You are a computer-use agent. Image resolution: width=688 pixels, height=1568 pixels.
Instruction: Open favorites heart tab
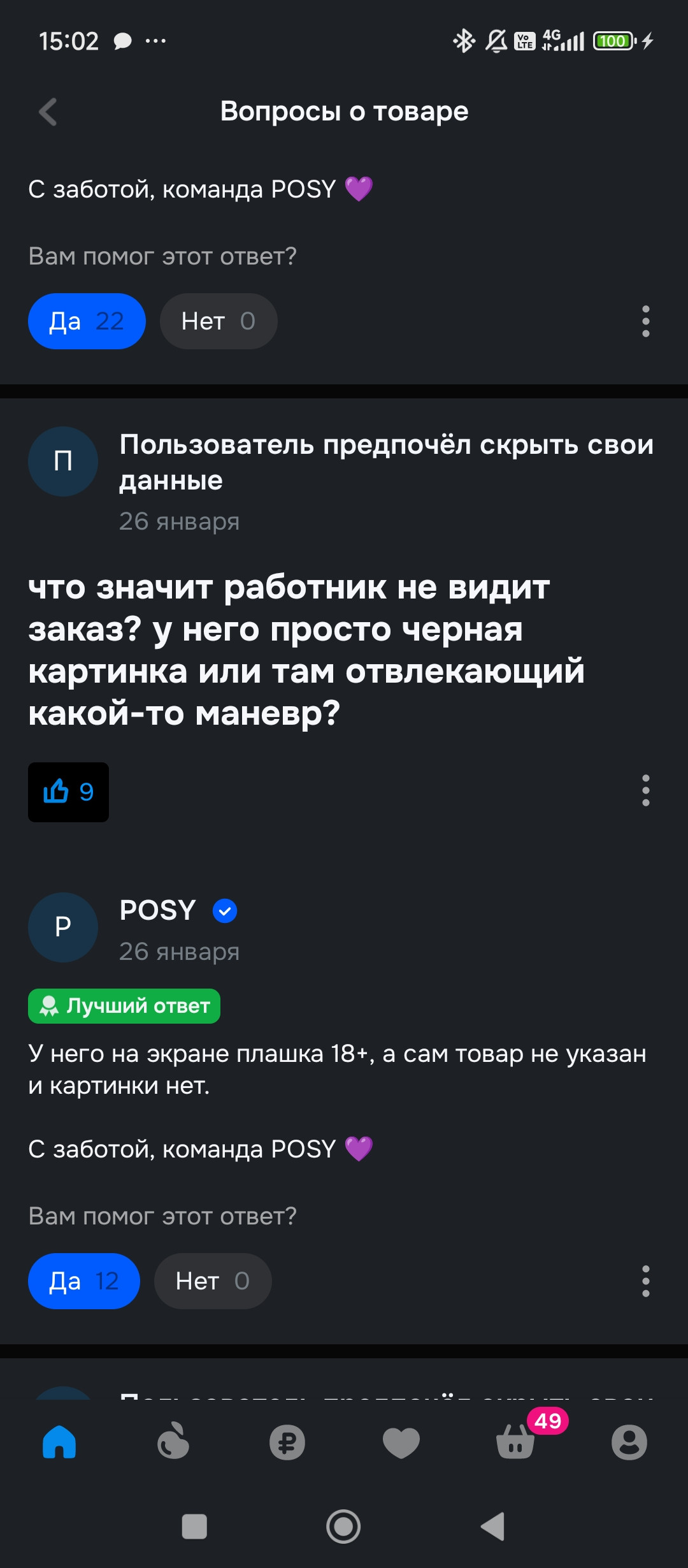[x=401, y=1442]
